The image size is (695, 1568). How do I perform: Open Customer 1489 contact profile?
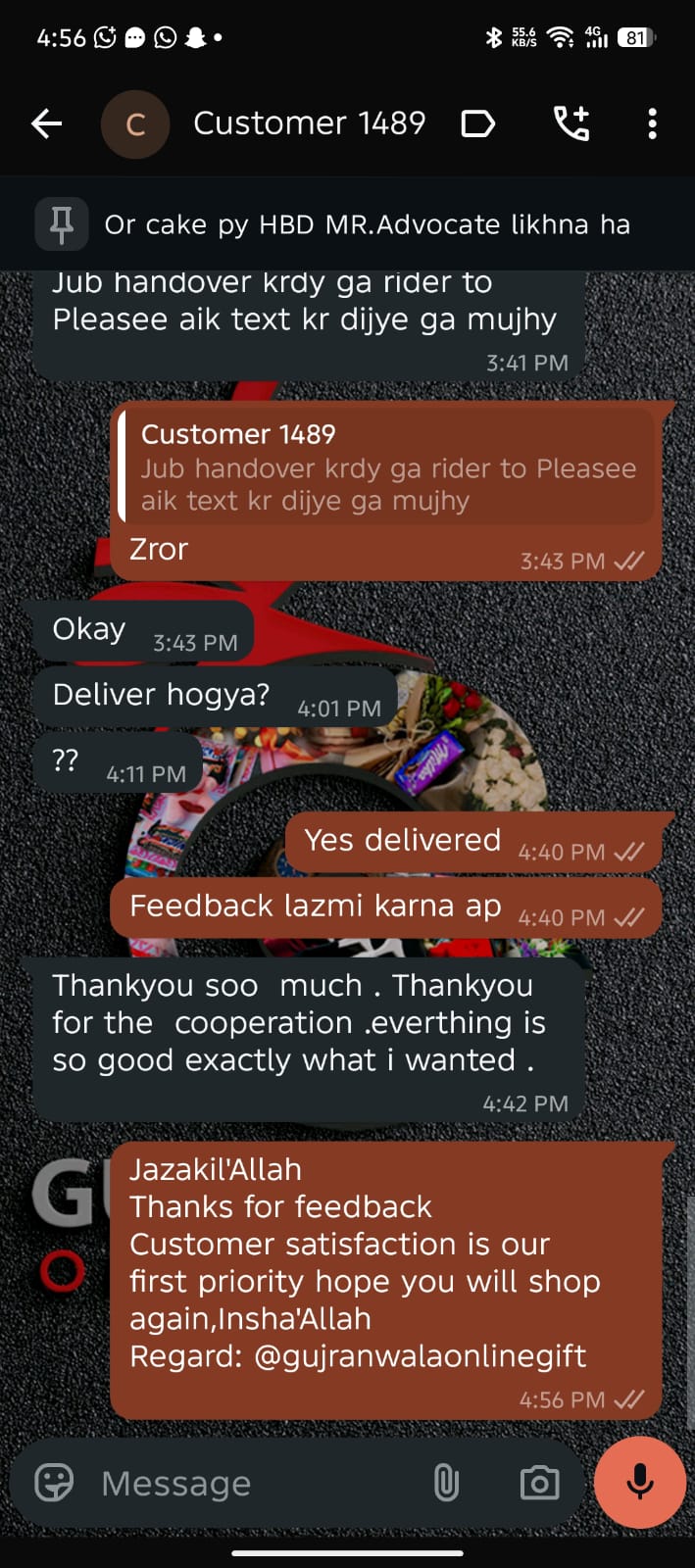(309, 123)
